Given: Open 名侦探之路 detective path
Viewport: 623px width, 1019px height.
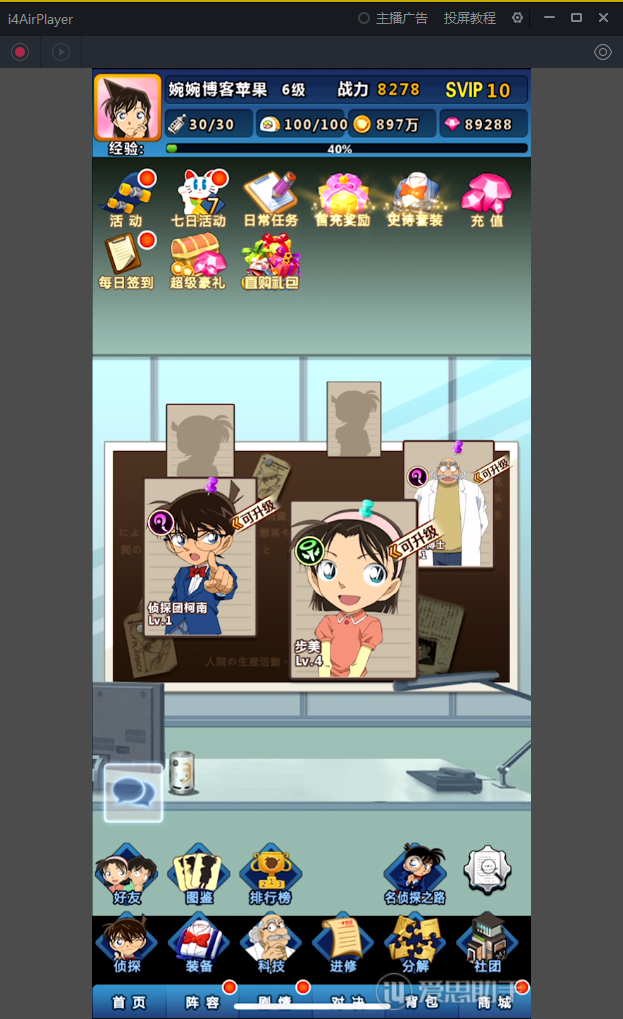Looking at the screenshot, I should coord(414,873).
